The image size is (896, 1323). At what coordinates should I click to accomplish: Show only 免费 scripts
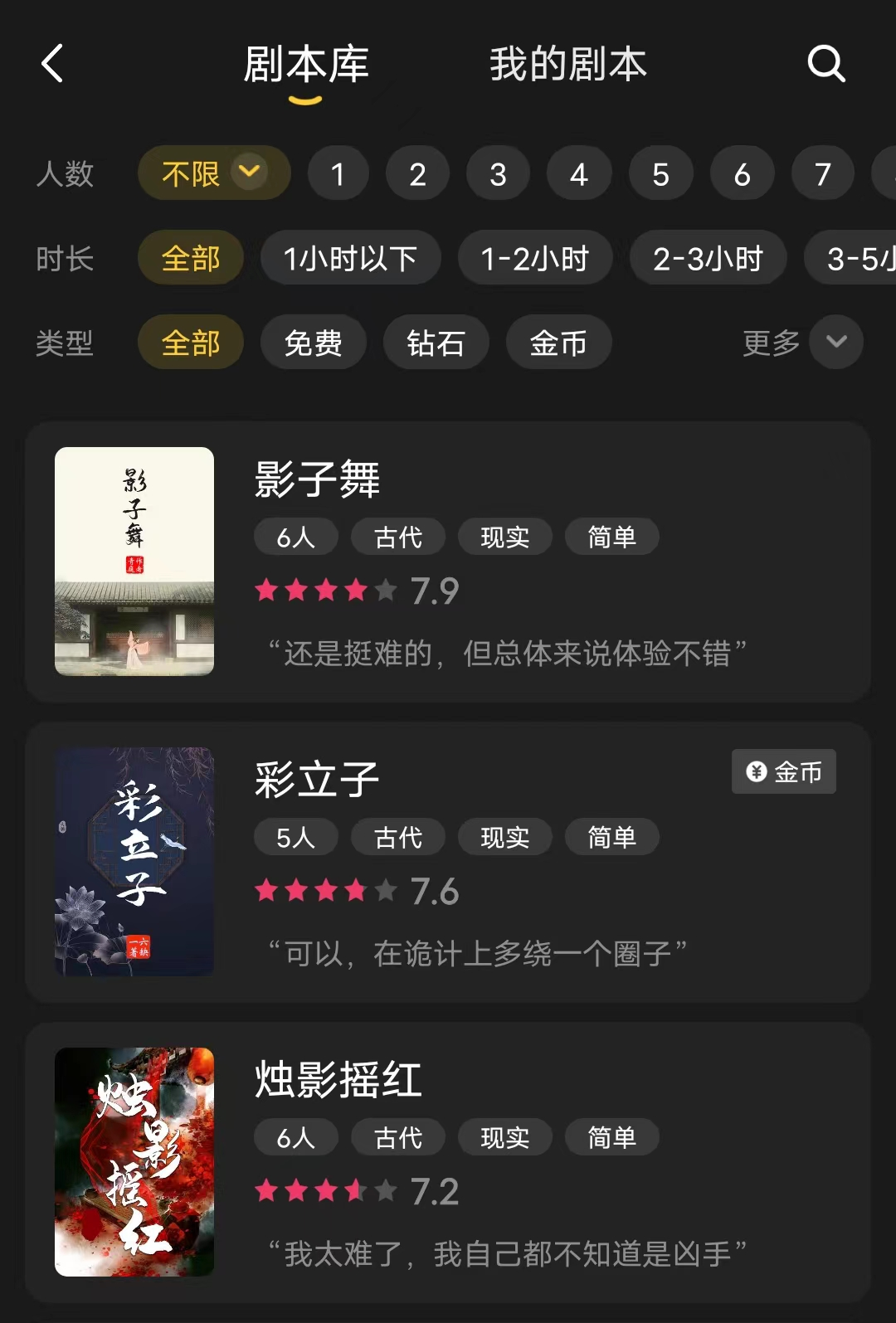(x=313, y=343)
